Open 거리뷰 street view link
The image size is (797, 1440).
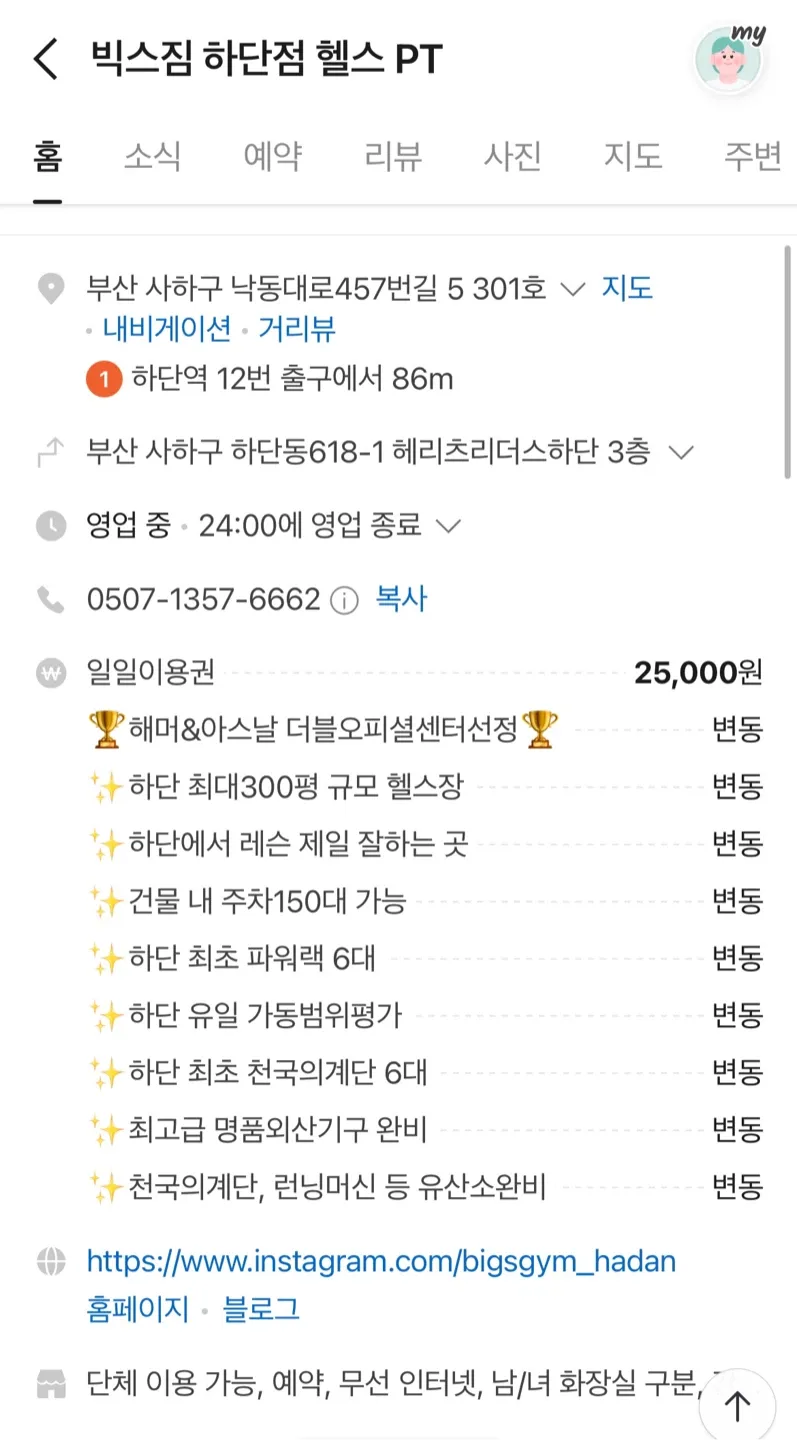point(297,328)
